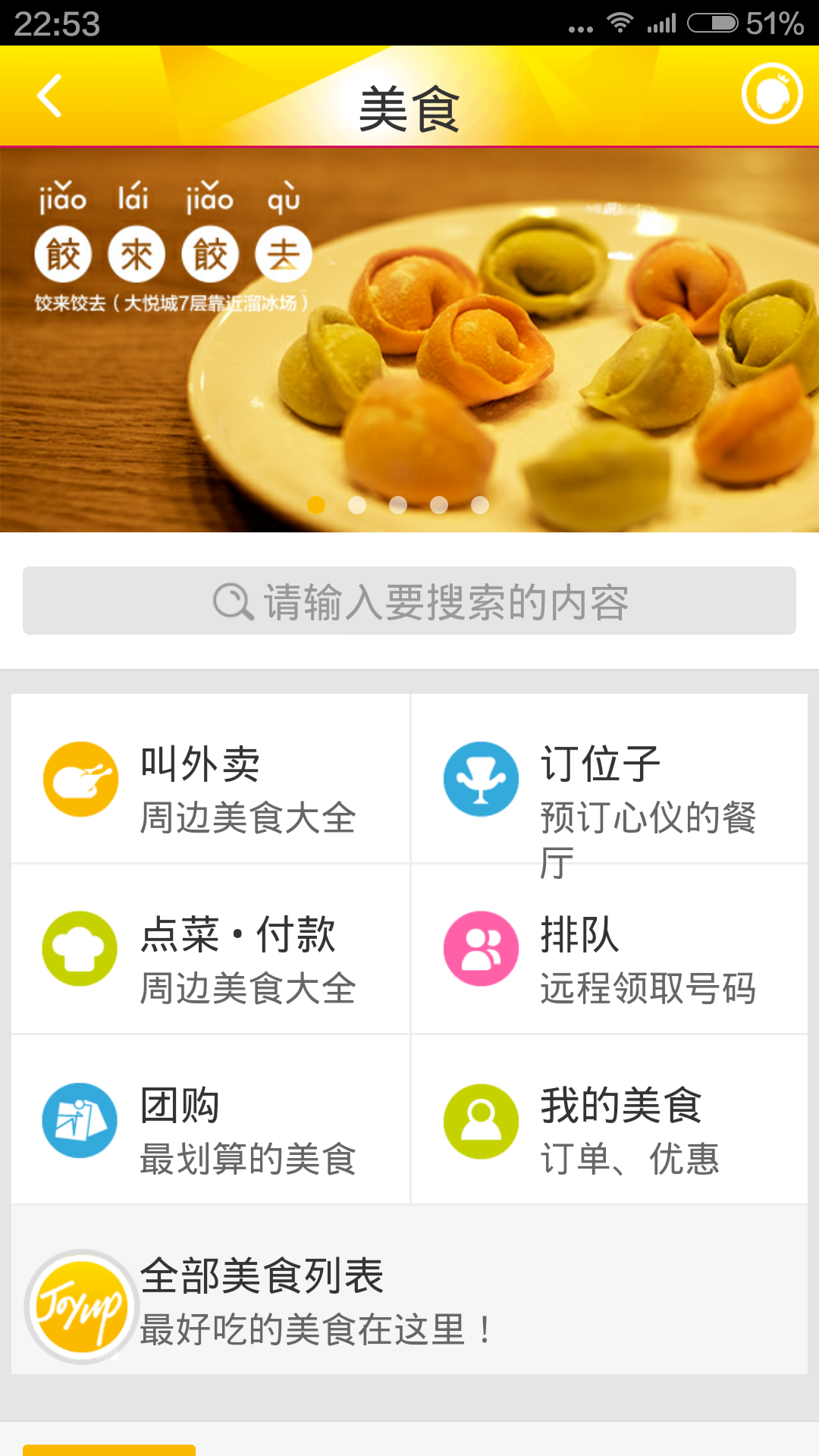Open the 饺来饺去 dumpling banner
819x1456 pixels.
point(409,340)
